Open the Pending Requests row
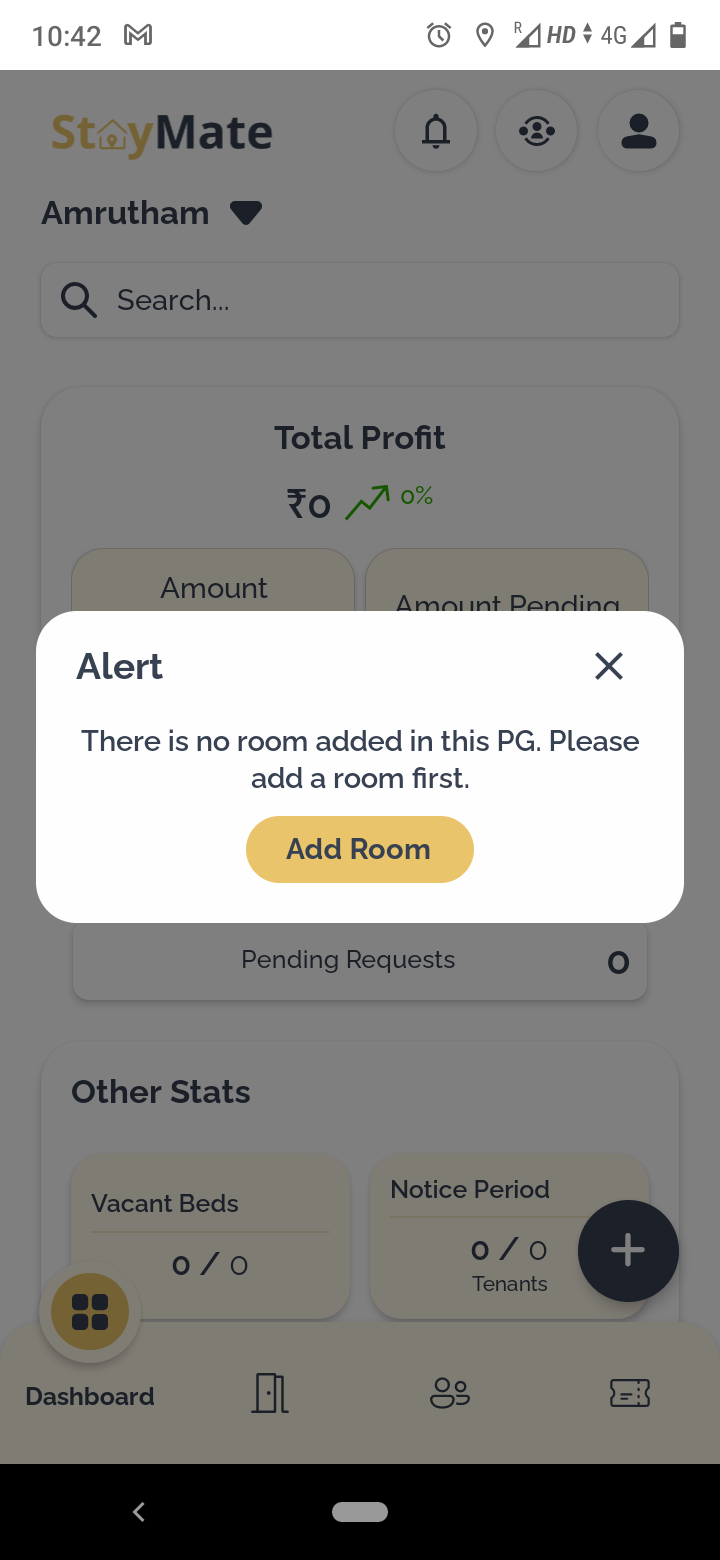The height and width of the screenshot is (1560, 720). [360, 961]
